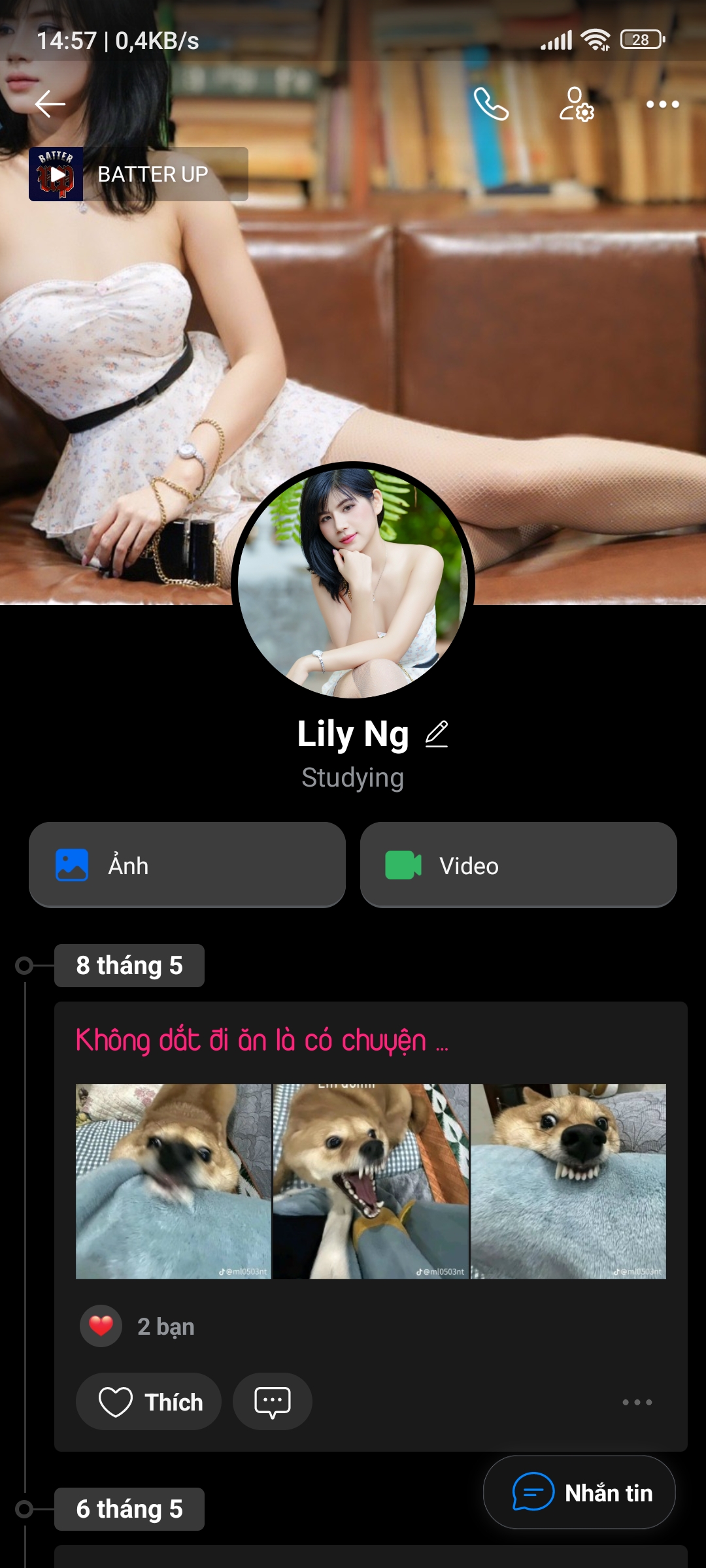
Task: Go back using the arrow icon
Action: [x=50, y=104]
